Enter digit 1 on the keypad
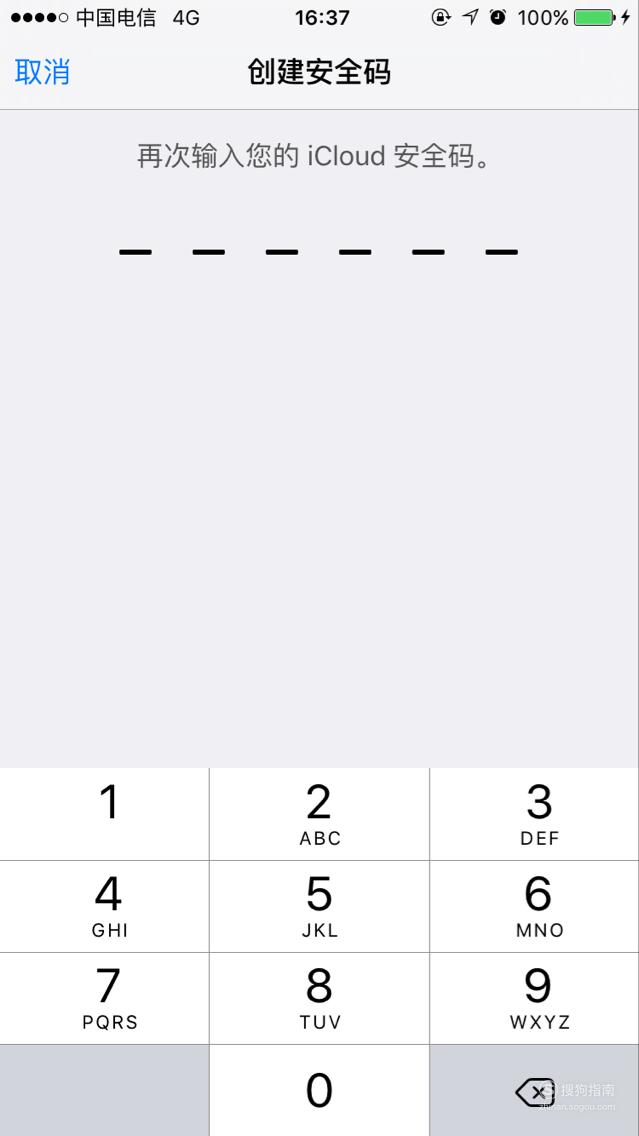Image resolution: width=639 pixels, height=1136 pixels. click(x=104, y=814)
